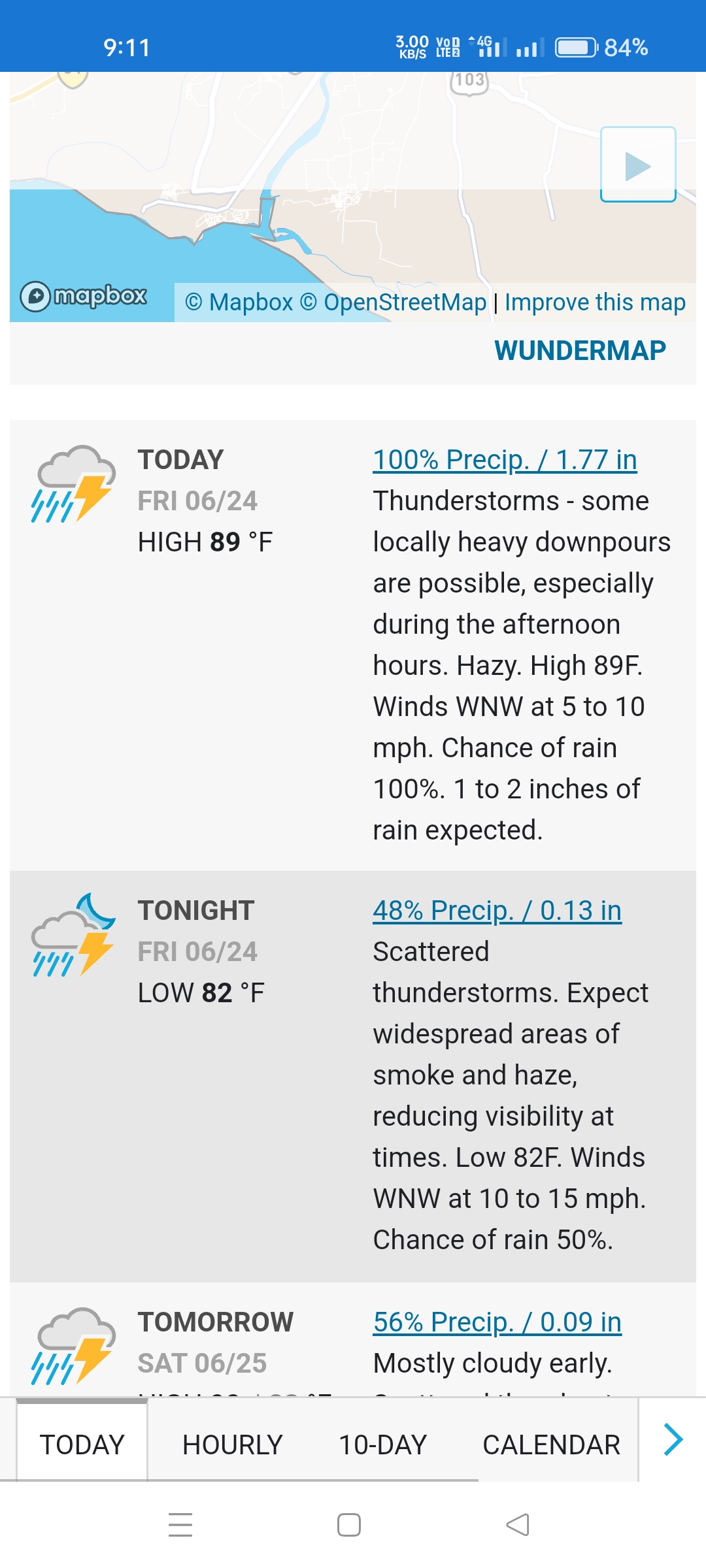Image resolution: width=706 pixels, height=1568 pixels.
Task: Open today's 100% Precip. / 1.77 in link
Action: [505, 460]
